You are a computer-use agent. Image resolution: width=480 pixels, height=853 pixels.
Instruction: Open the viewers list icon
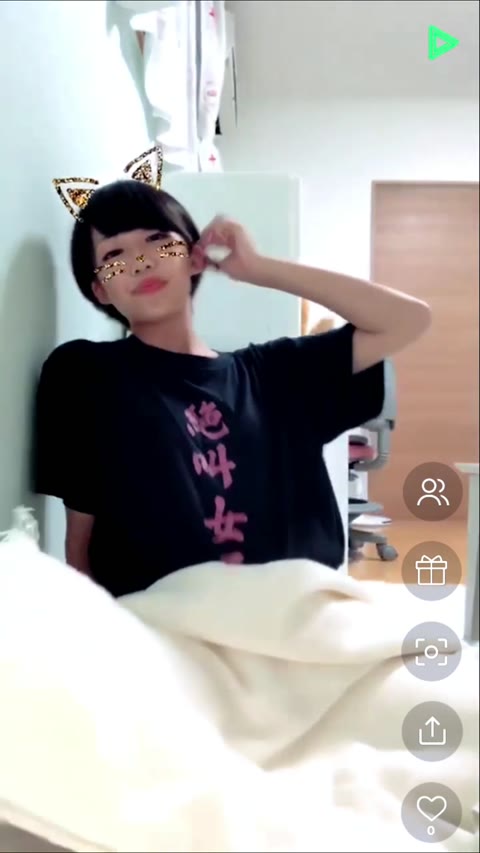[x=433, y=492]
